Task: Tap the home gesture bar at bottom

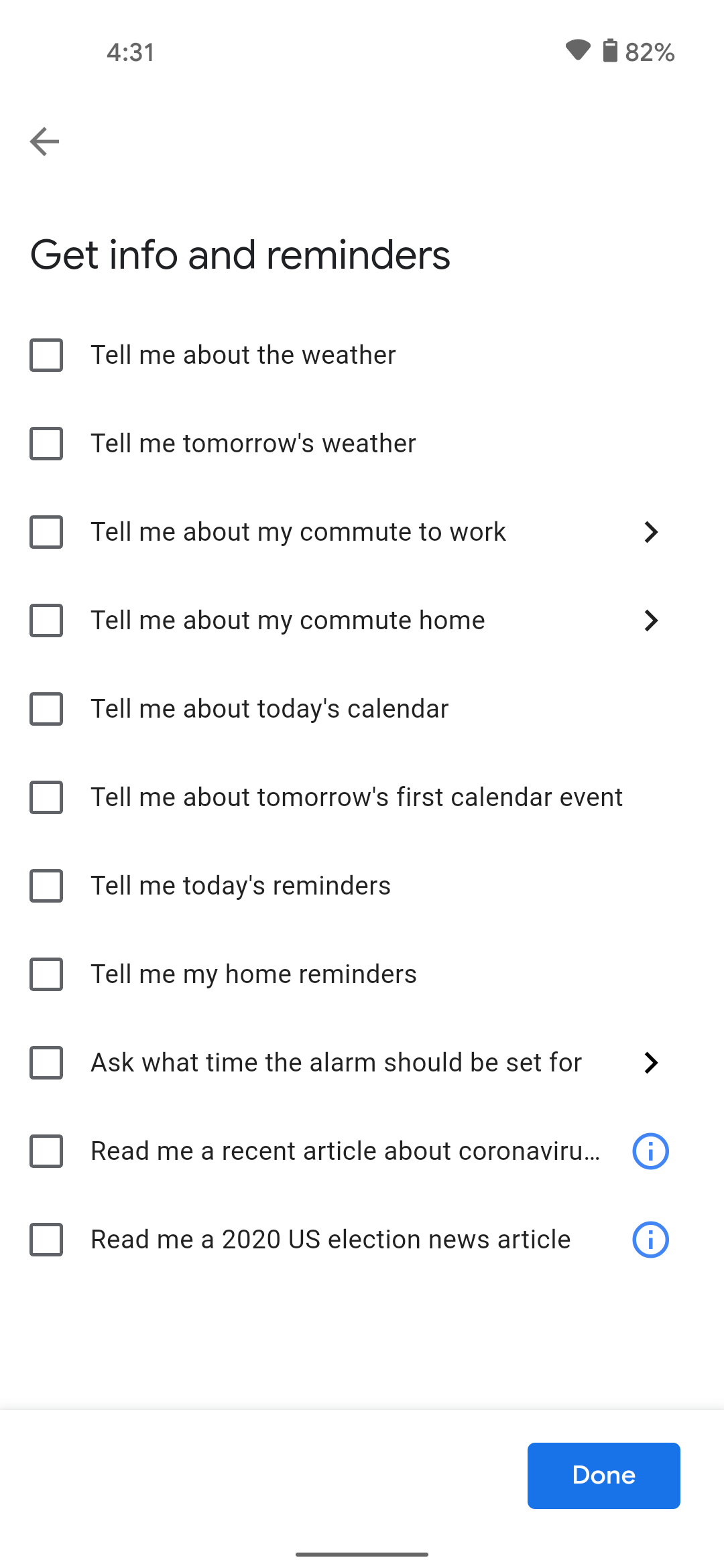Action: pos(362,1553)
